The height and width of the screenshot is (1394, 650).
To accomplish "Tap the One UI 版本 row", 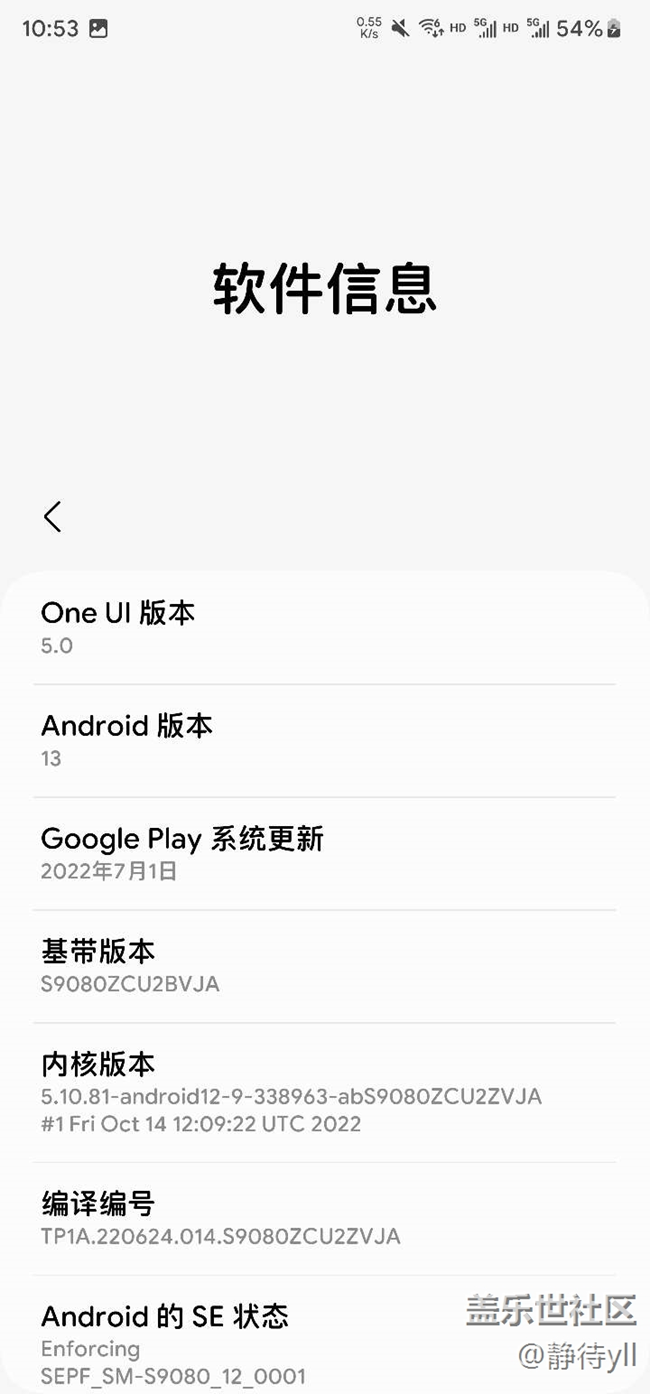I will coord(324,628).
